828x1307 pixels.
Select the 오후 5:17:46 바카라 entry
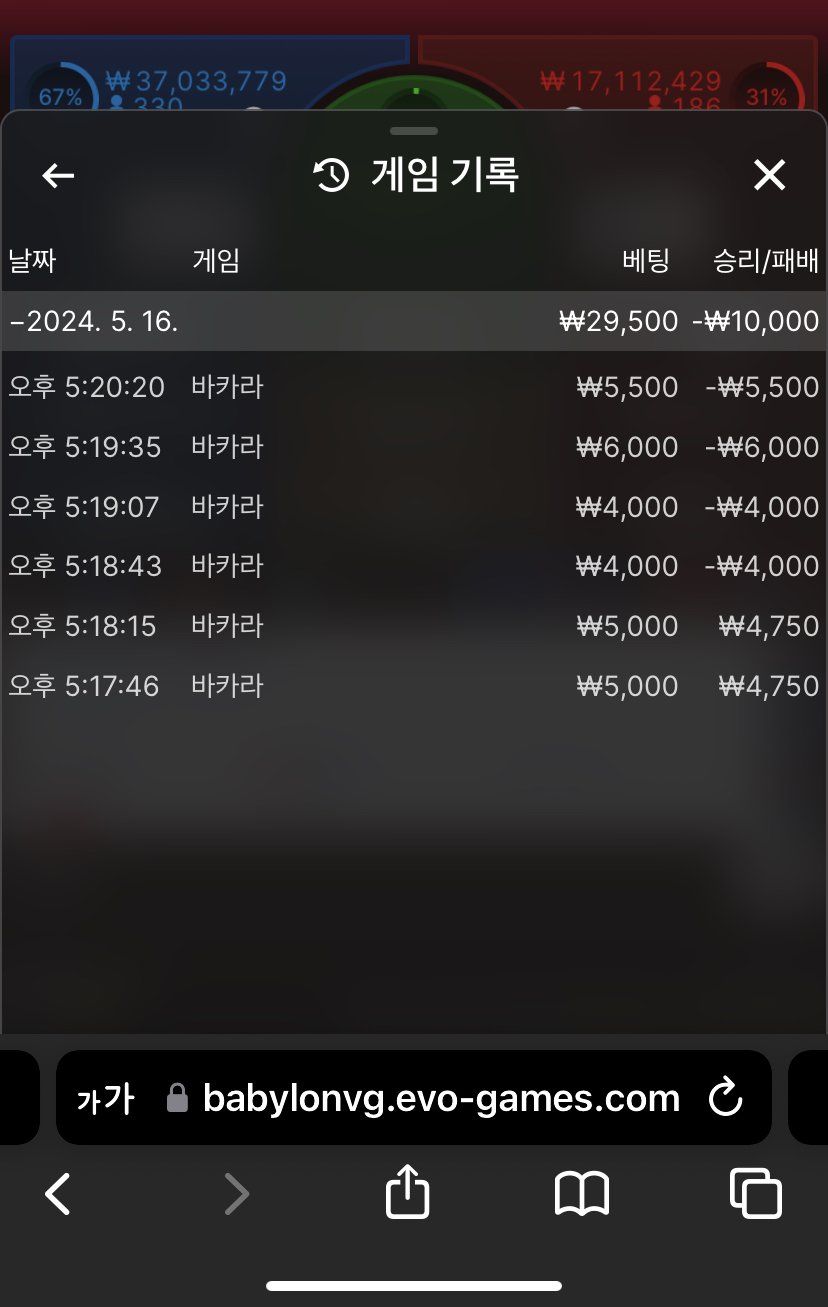point(414,686)
